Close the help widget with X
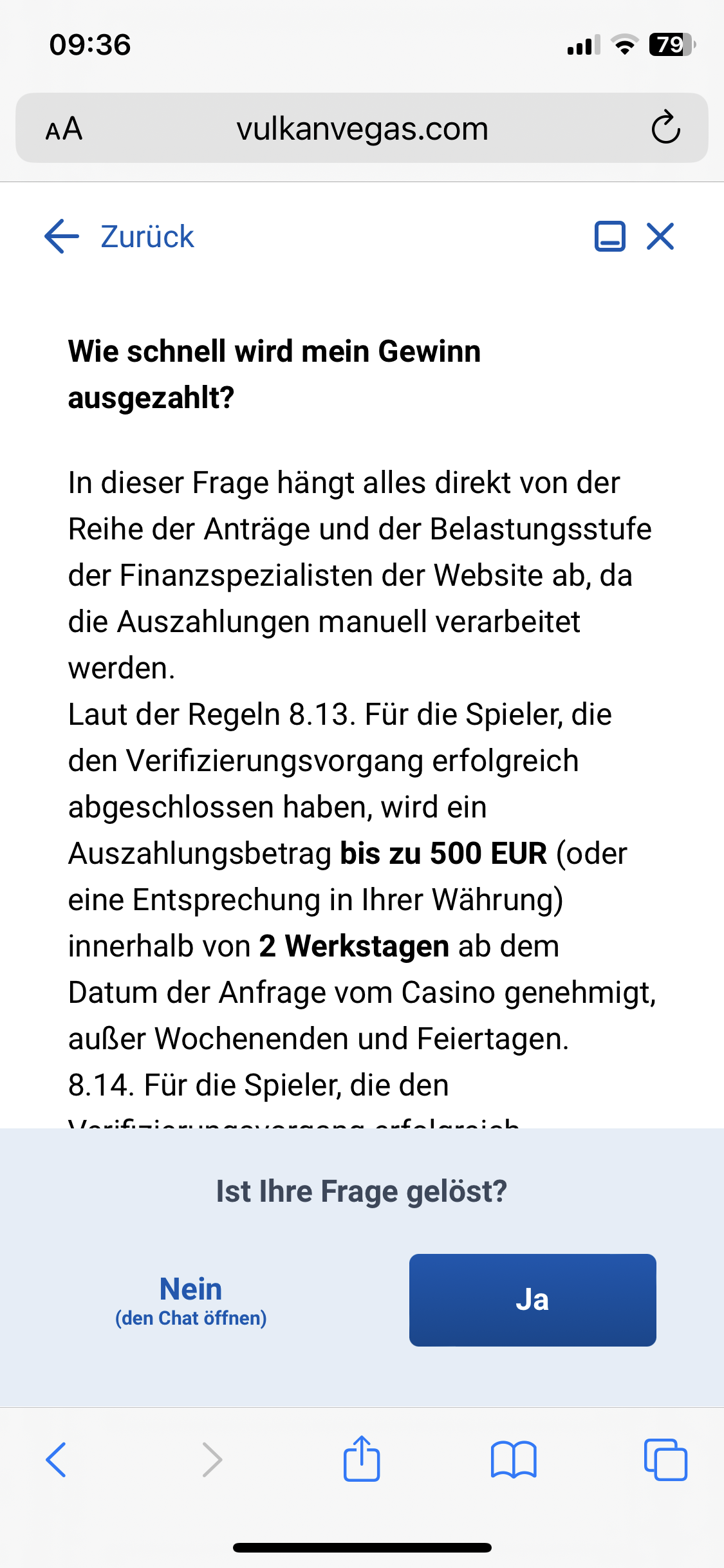724x1568 pixels. tap(660, 236)
